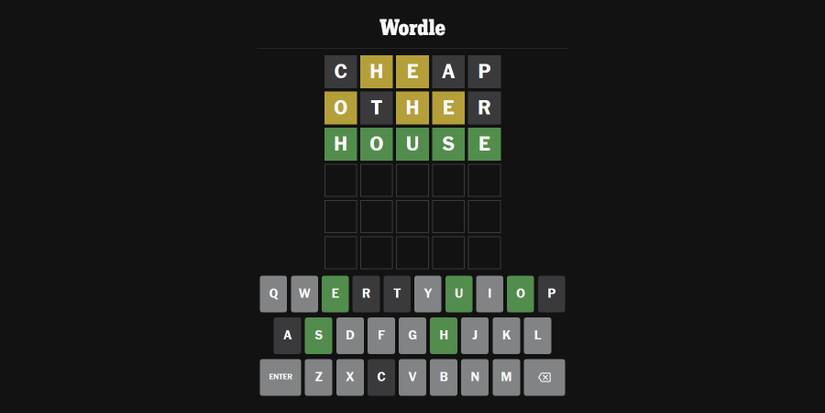Screen dimensions: 825x413
Task: Enter the letter T
Action: 397,294
